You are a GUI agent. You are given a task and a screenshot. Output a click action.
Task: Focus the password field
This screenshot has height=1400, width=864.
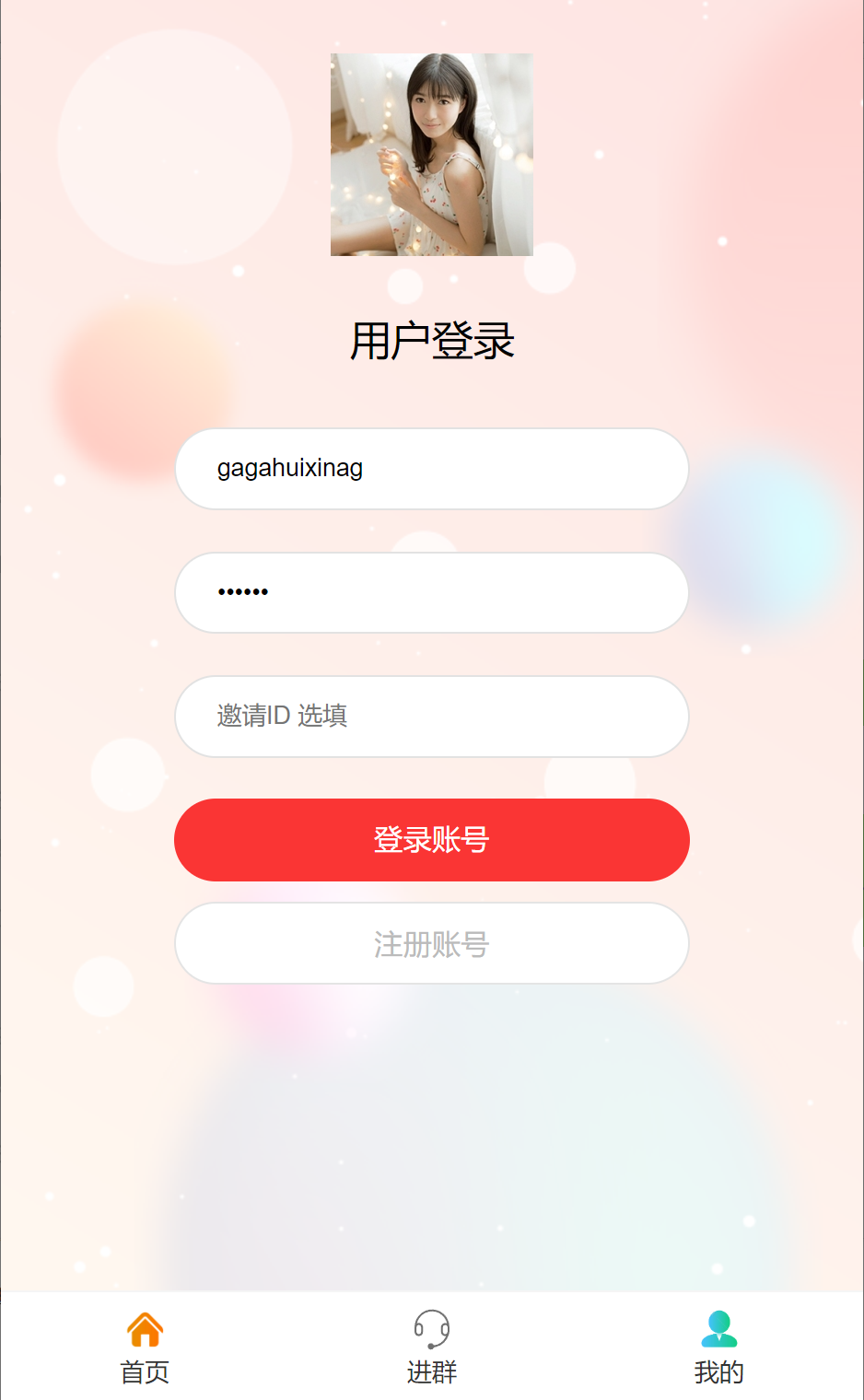pyautogui.click(x=432, y=592)
